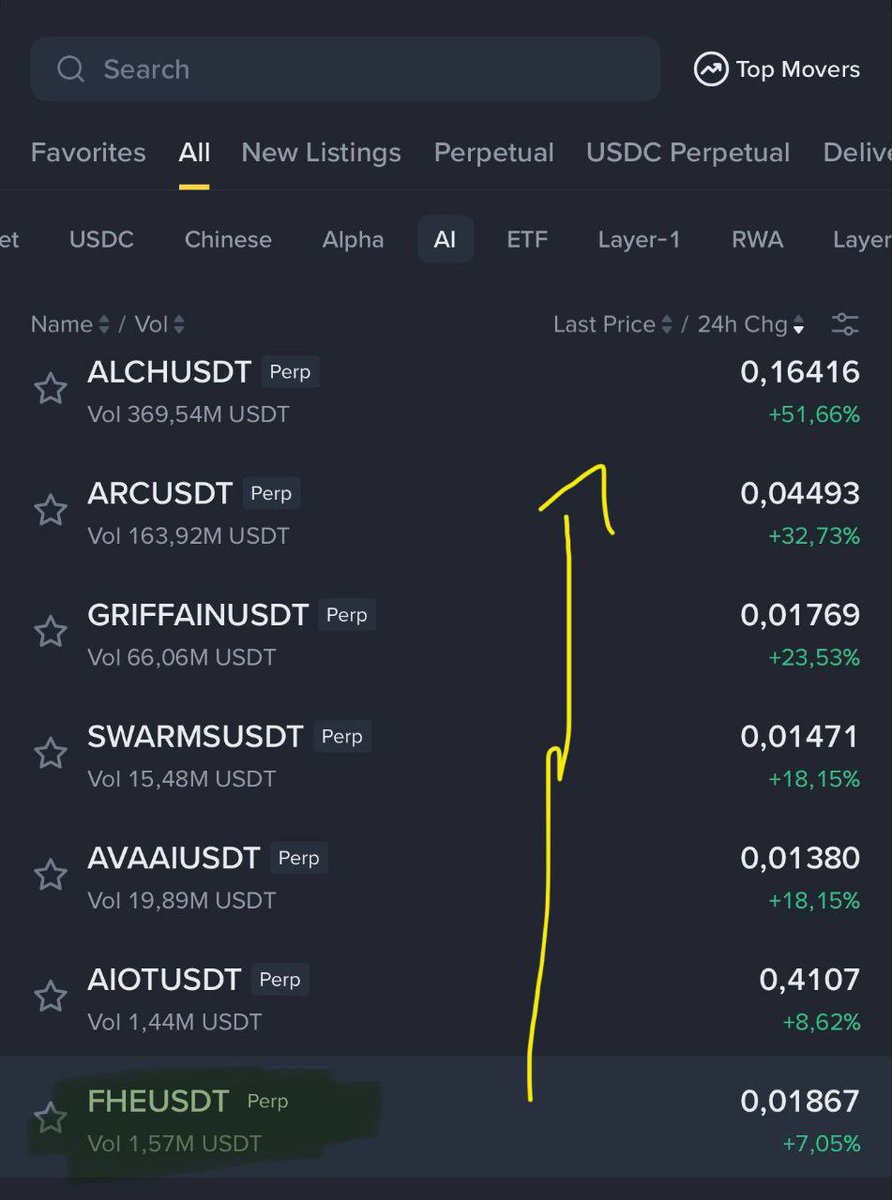Image resolution: width=892 pixels, height=1200 pixels.
Task: Select the Alpha category chip
Action: (353, 240)
